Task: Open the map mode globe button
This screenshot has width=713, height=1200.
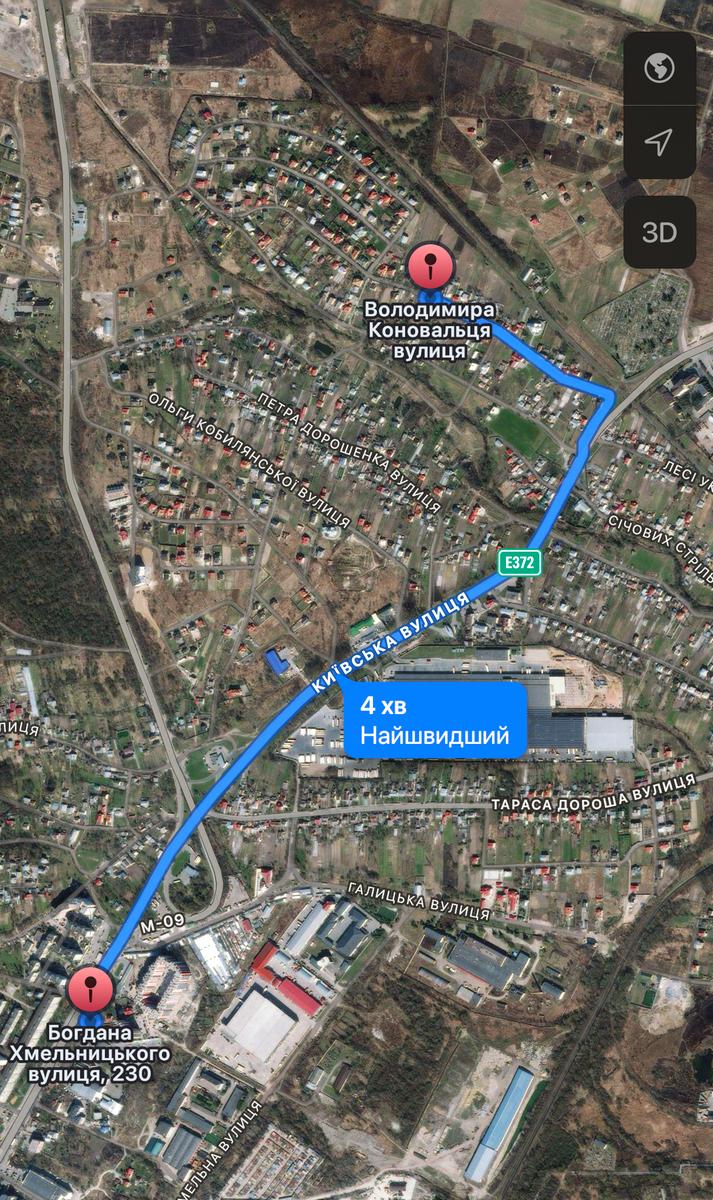Action: pyautogui.click(x=659, y=69)
